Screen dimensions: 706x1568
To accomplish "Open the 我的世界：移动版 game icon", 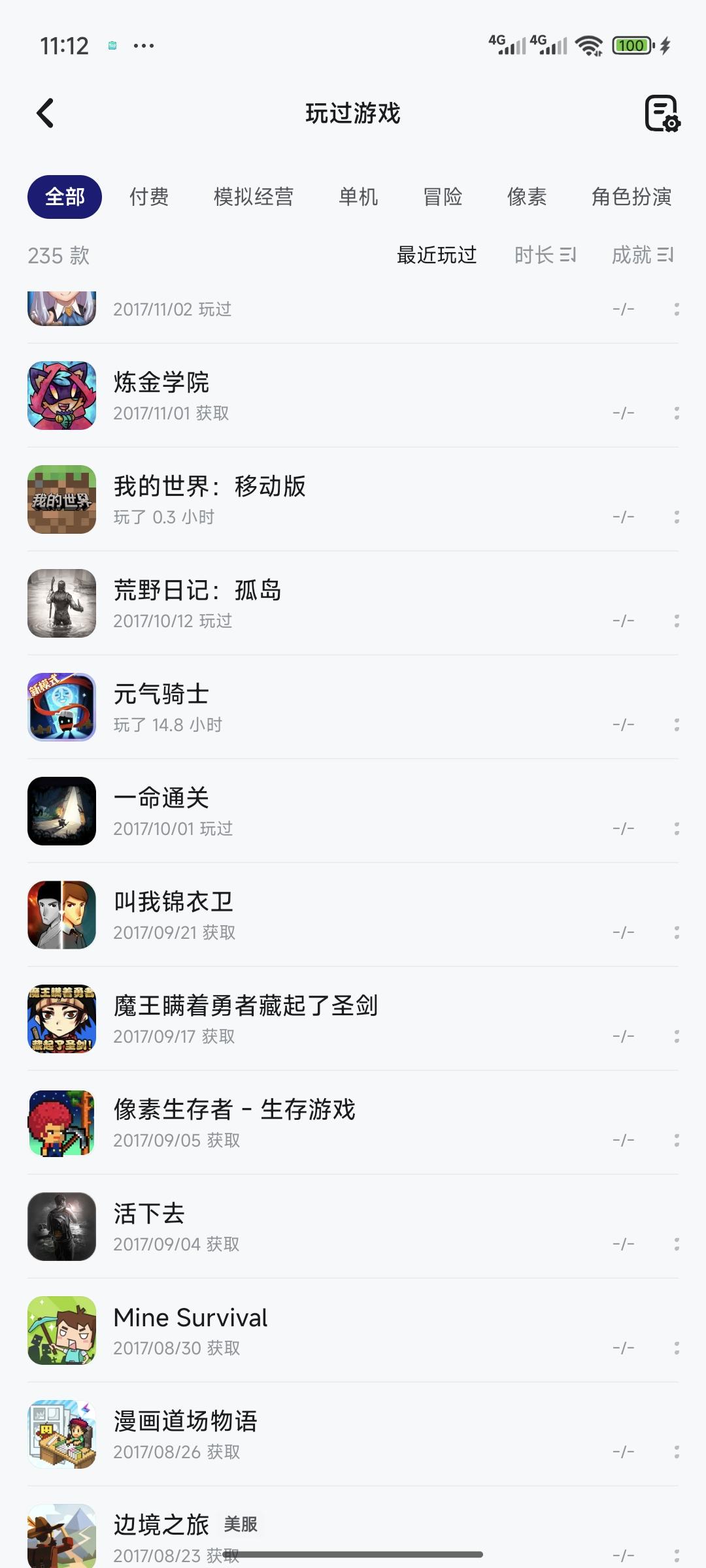I will click(61, 498).
